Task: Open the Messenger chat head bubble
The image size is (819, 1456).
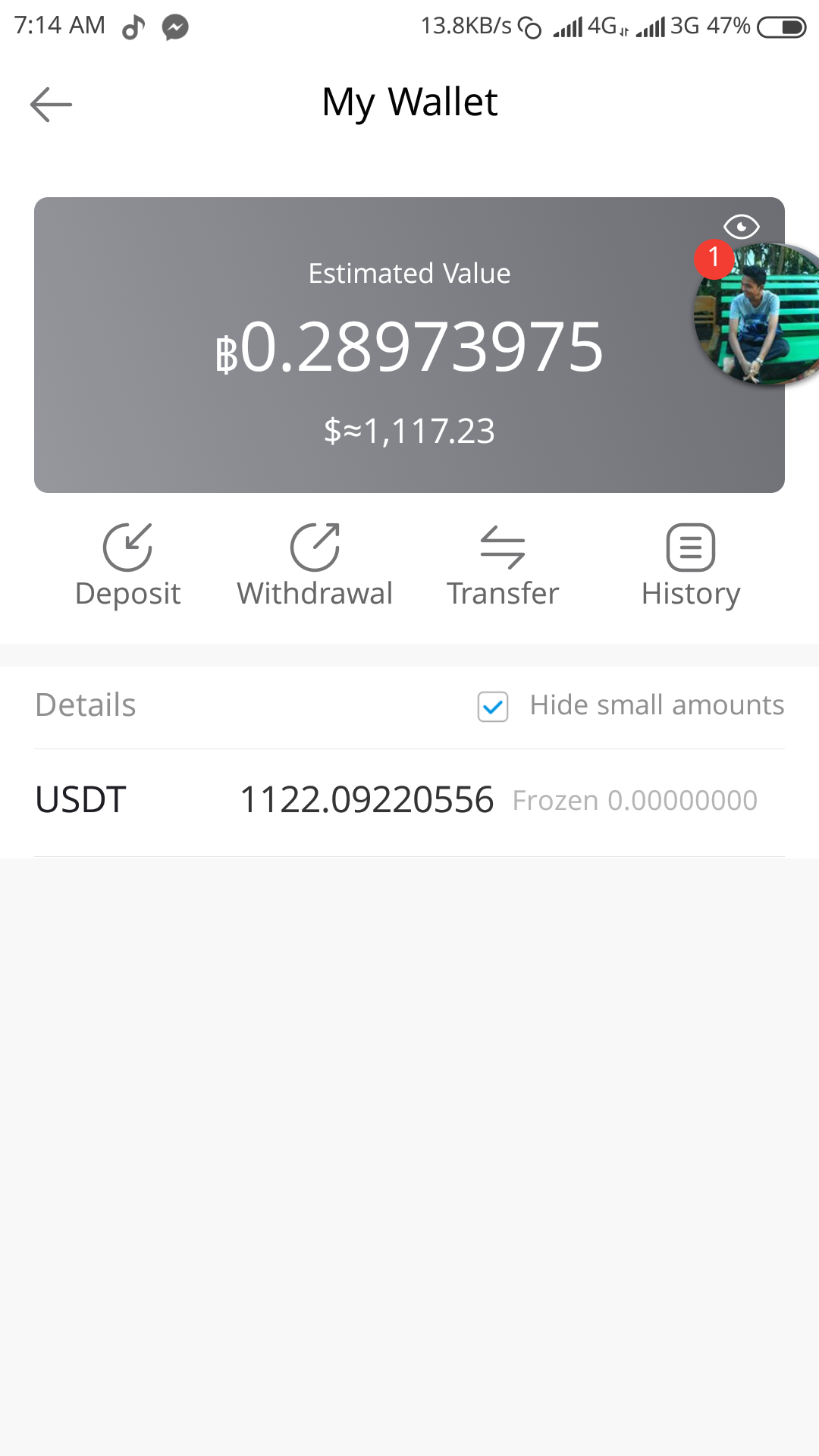Action: [x=758, y=314]
